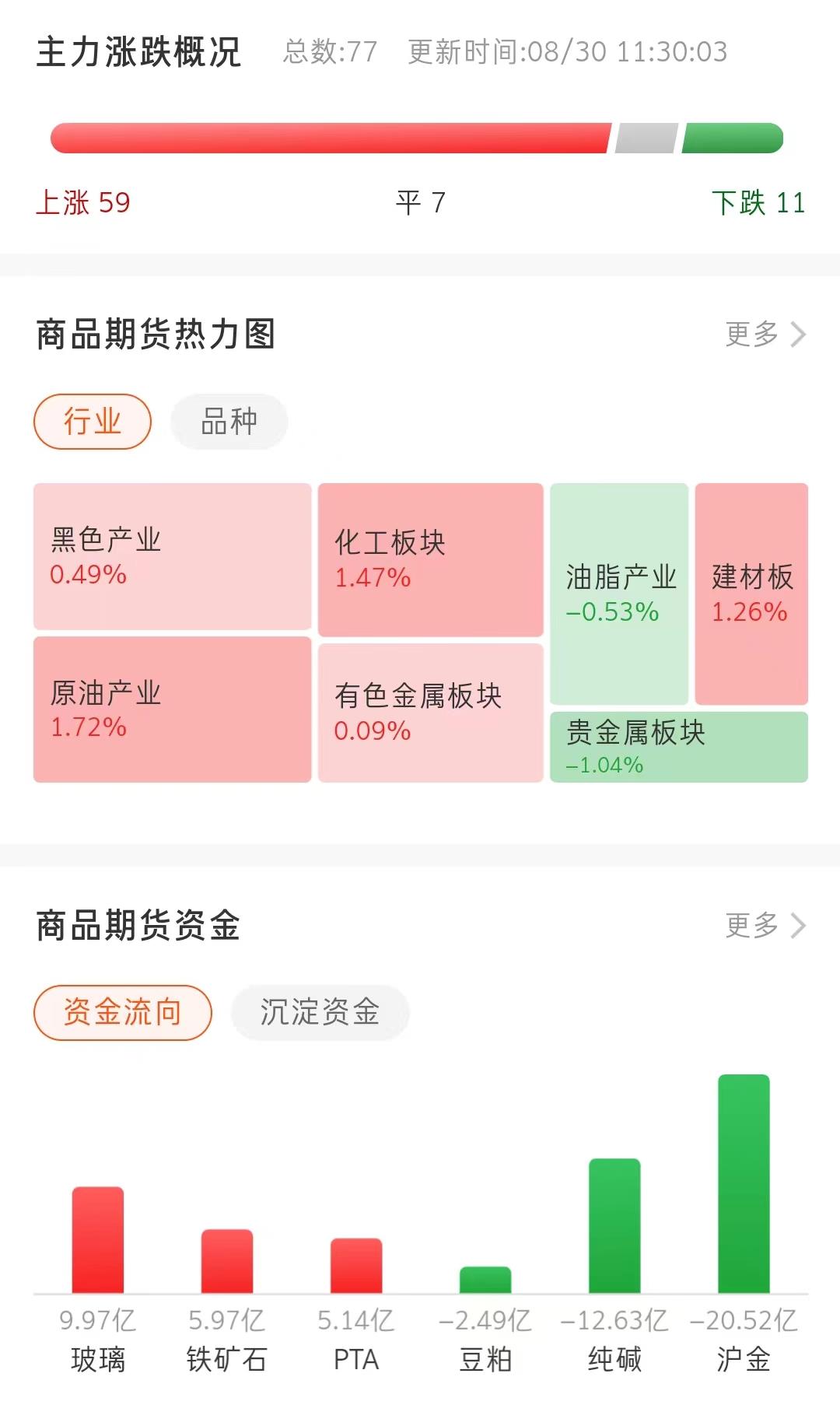View the 有色金属板块 heatmap tile
The width and height of the screenshot is (840, 1412).
[430, 713]
